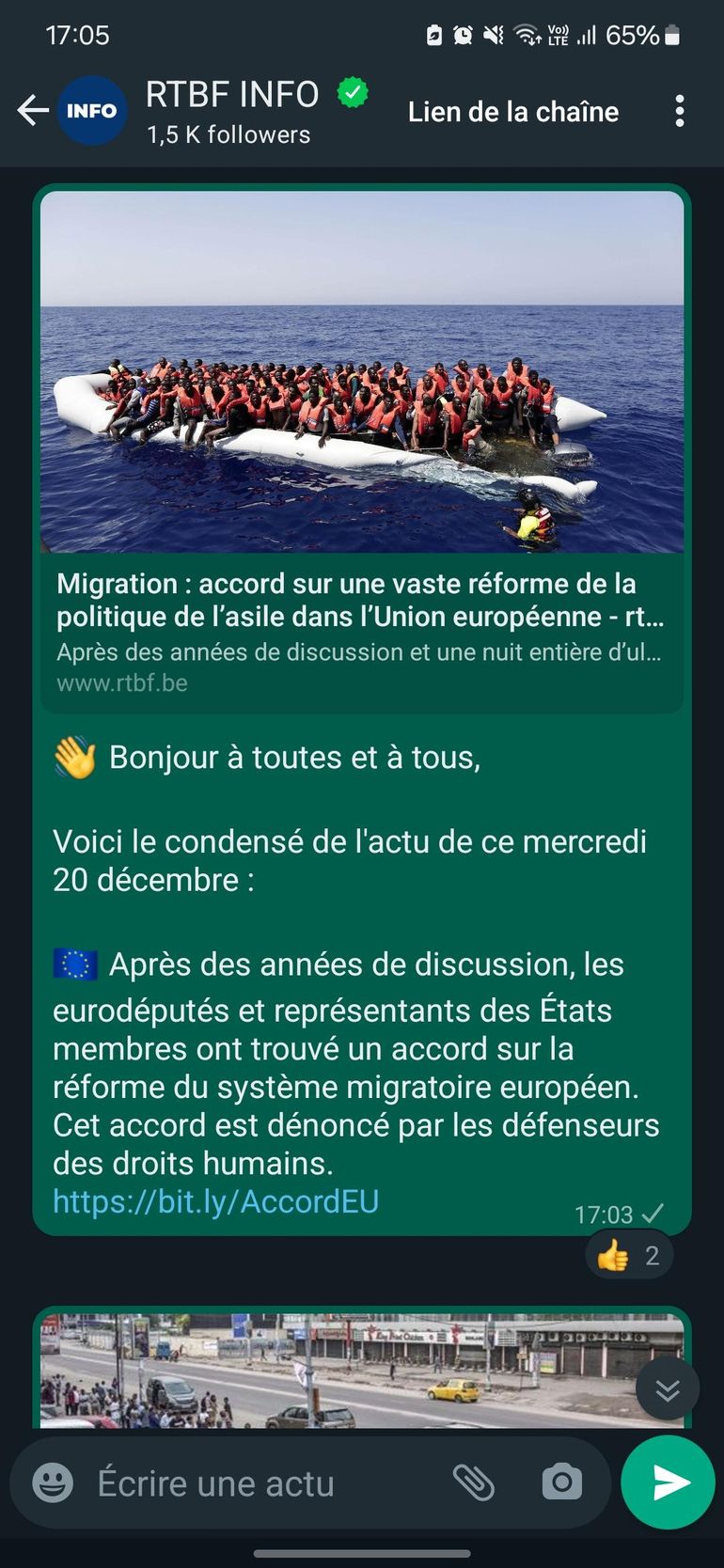Open the camera to add a photo
The image size is (724, 1568).
tap(561, 1482)
